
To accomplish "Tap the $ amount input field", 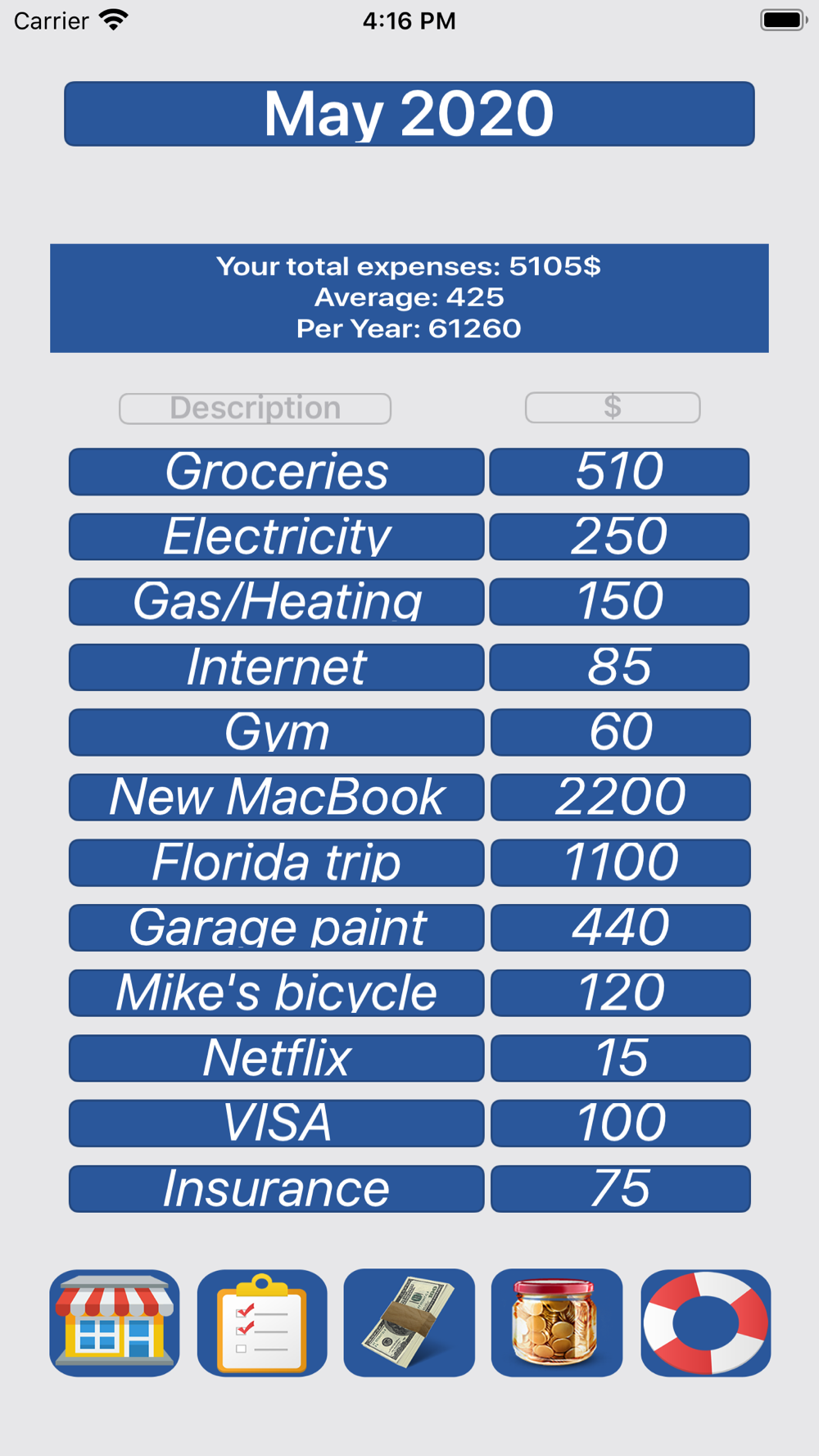I will pos(613,407).
